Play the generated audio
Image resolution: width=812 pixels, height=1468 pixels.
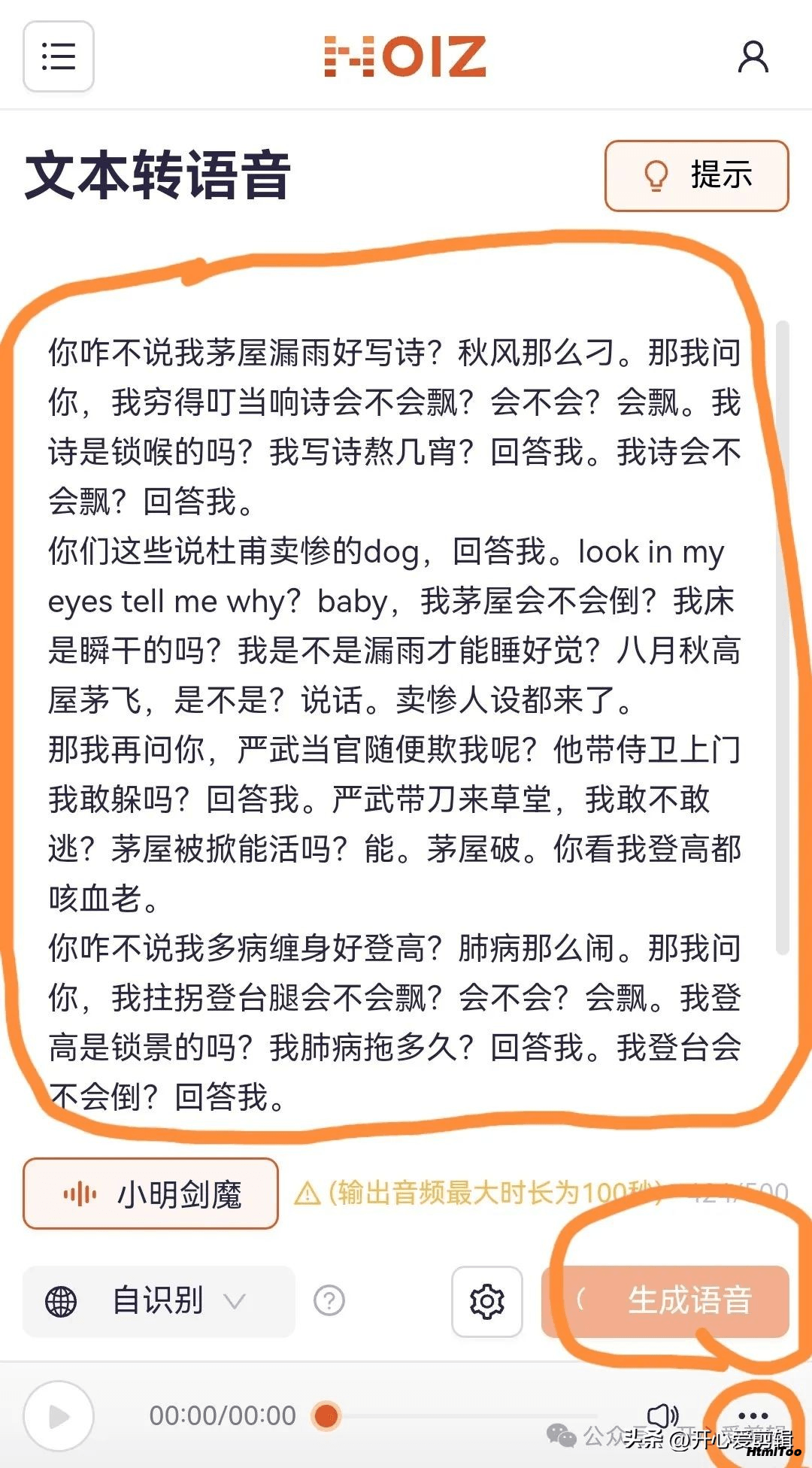coord(59,1416)
